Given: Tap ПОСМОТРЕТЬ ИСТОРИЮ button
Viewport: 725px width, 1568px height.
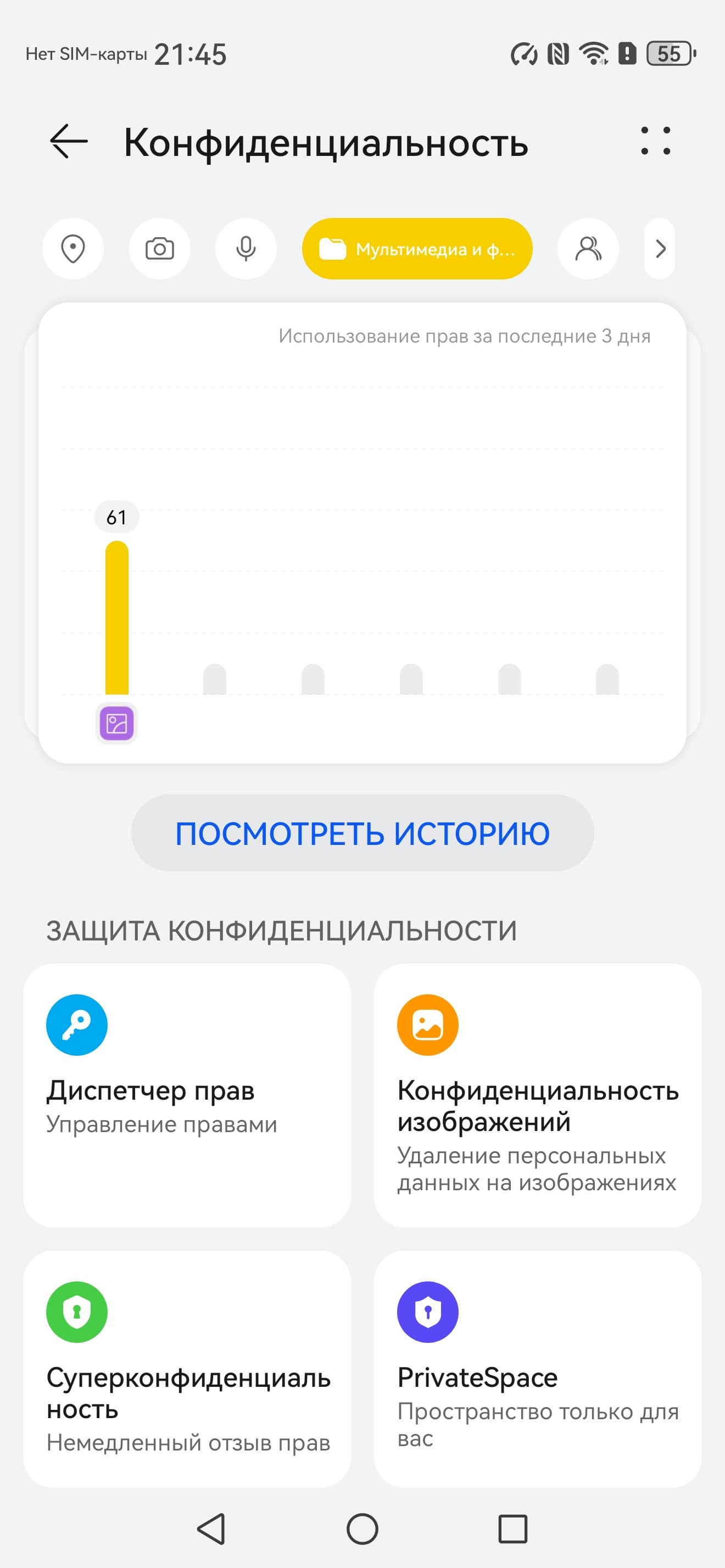Looking at the screenshot, I should [x=362, y=833].
